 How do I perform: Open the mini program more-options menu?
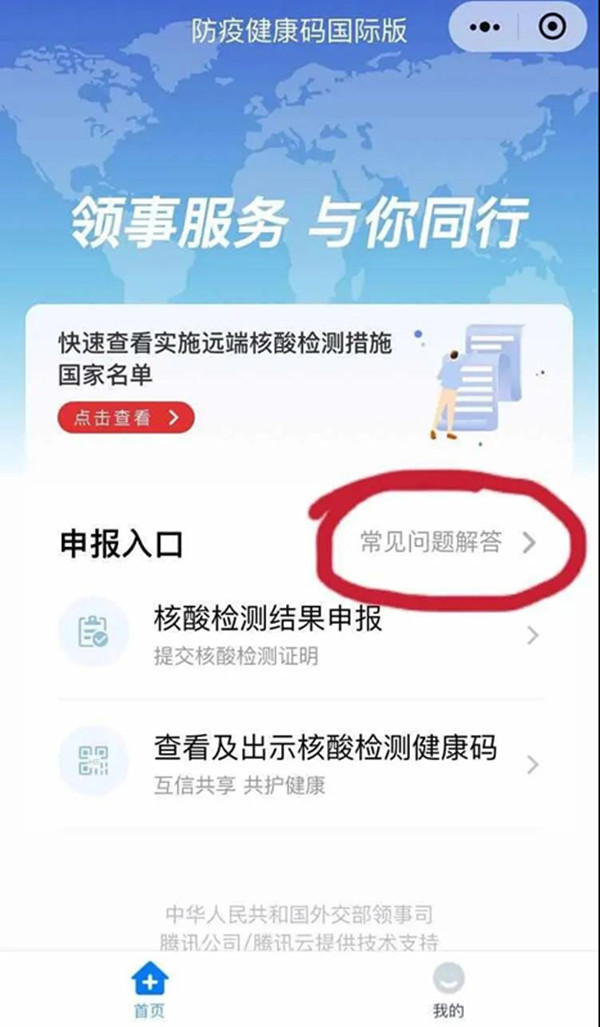coord(485,27)
